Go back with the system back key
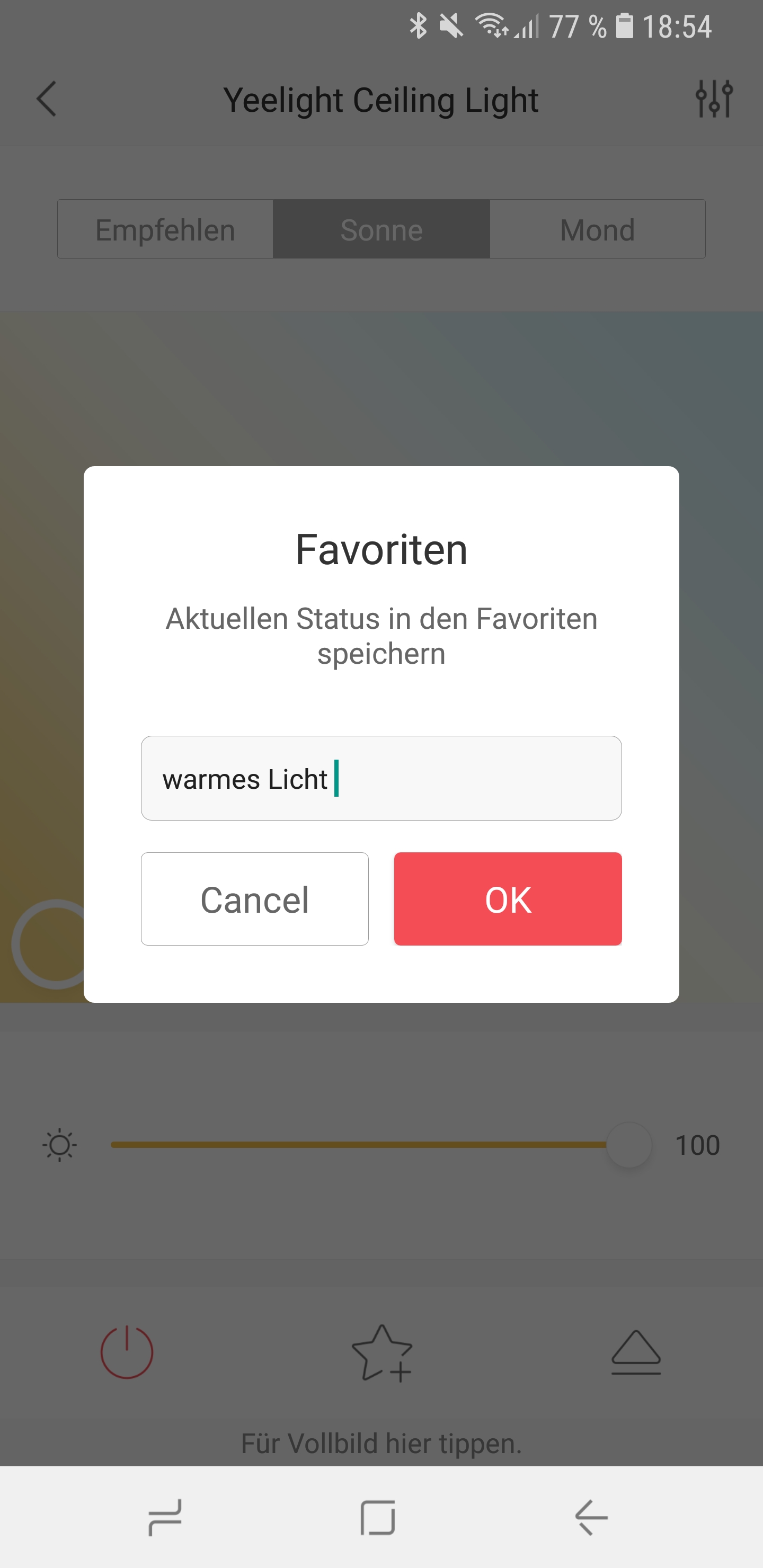This screenshot has width=763, height=1568. tap(591, 1517)
